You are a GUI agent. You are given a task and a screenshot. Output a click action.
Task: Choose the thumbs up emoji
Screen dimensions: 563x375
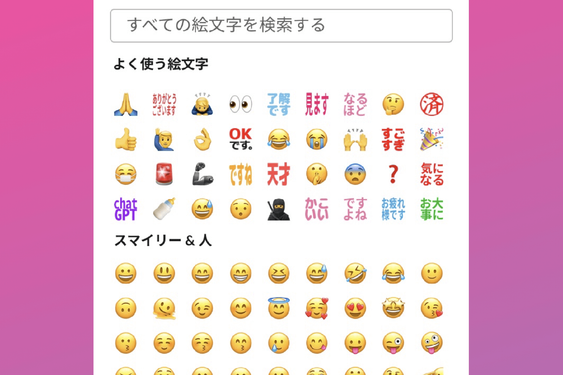126,139
